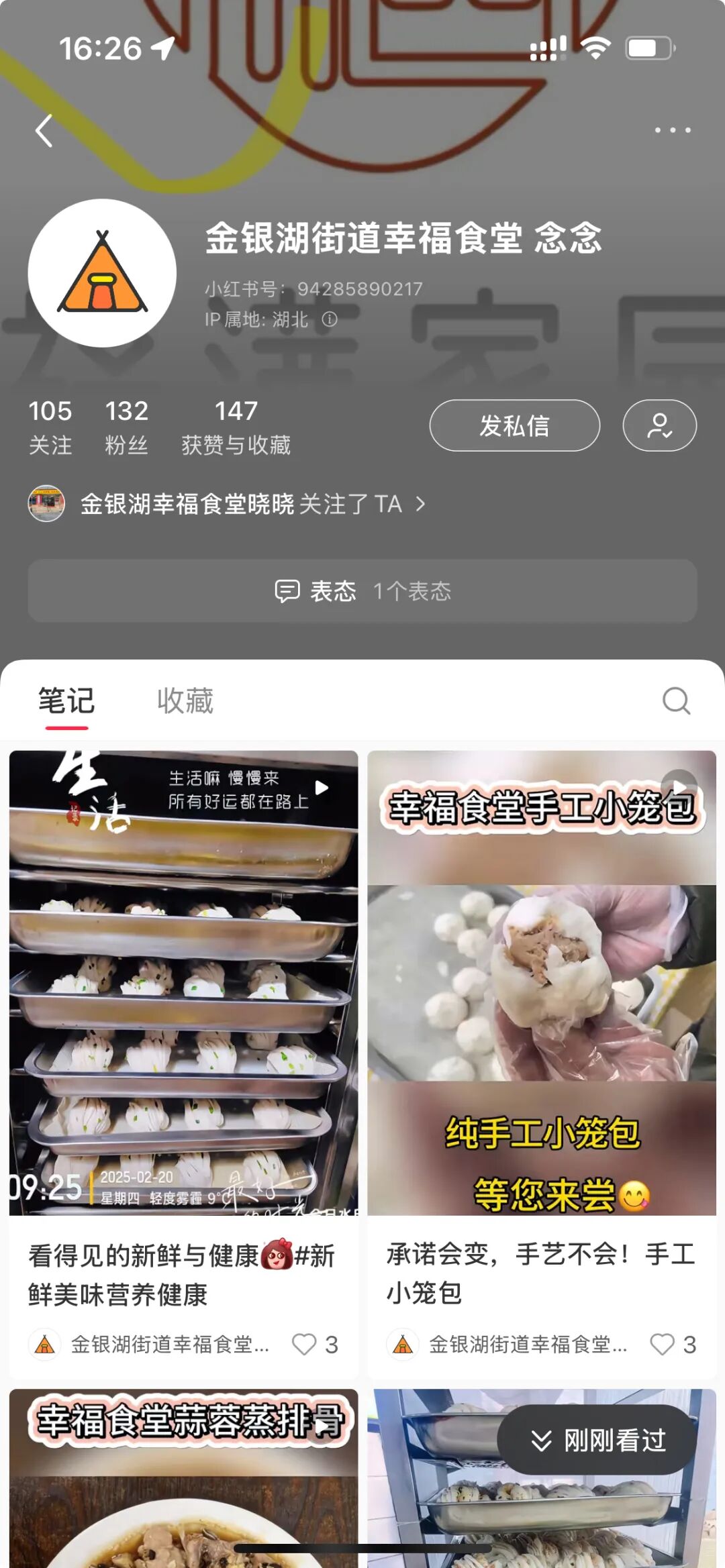
Task: View the 132 粉丝 followers list
Action: point(126,426)
